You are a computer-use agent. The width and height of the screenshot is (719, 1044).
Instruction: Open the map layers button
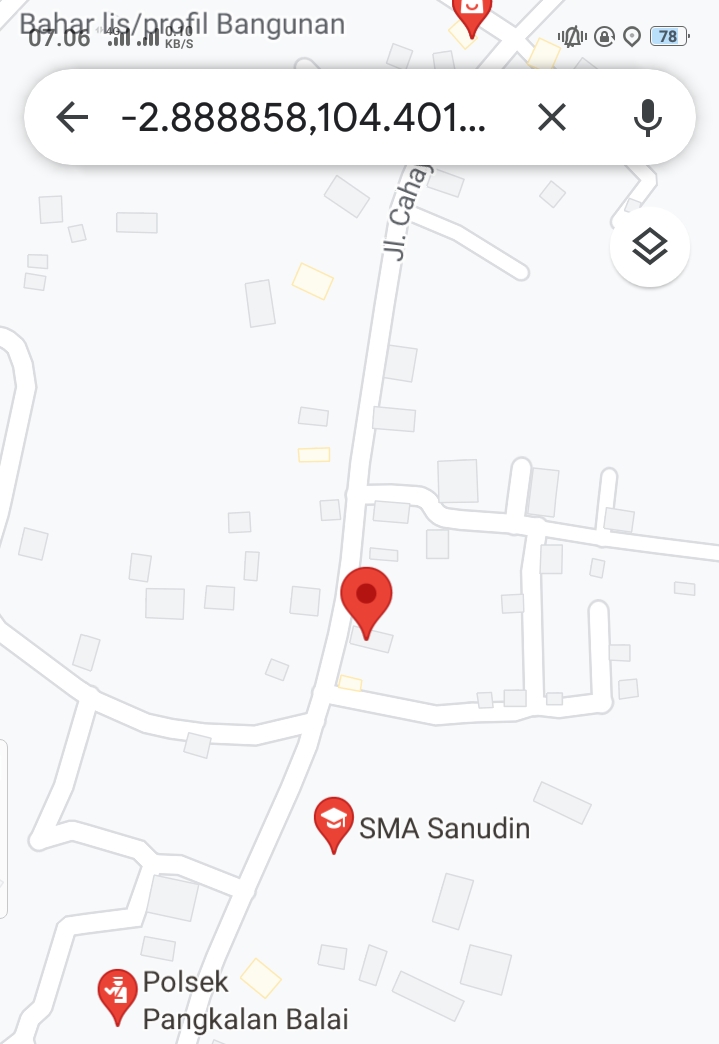click(x=650, y=246)
